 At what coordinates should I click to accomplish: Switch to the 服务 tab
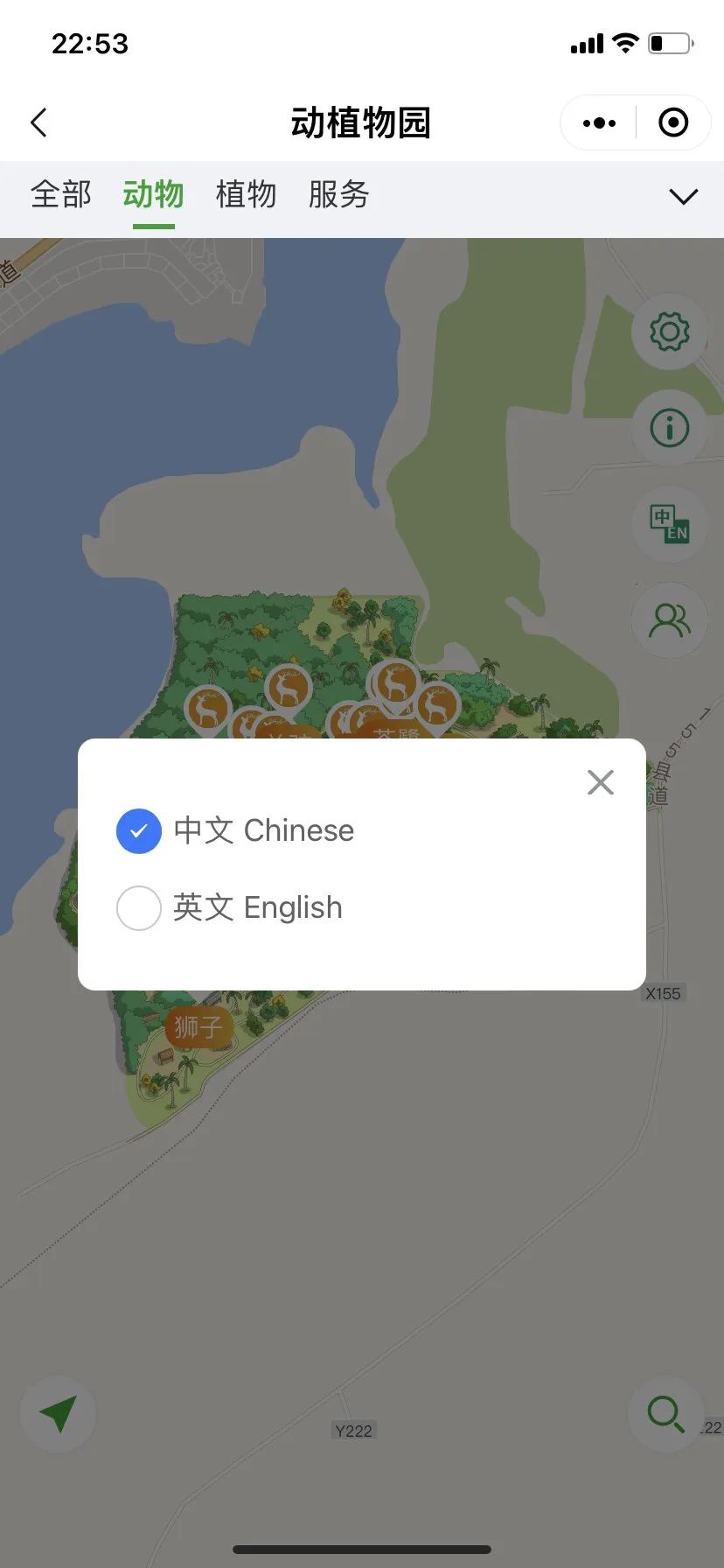coord(338,194)
